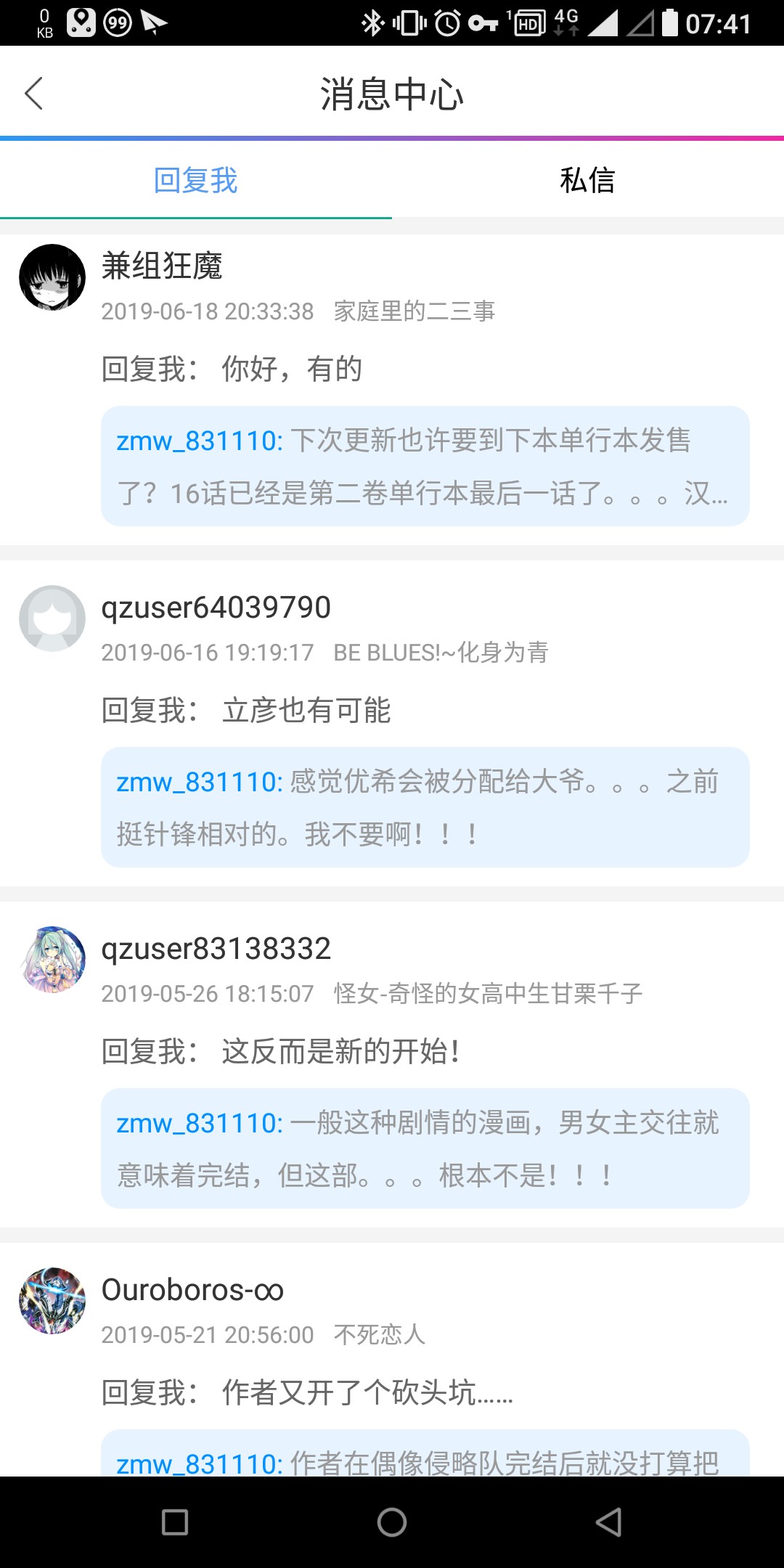
Task: View the reply from Ouroboros-∞
Action: coord(367,1392)
